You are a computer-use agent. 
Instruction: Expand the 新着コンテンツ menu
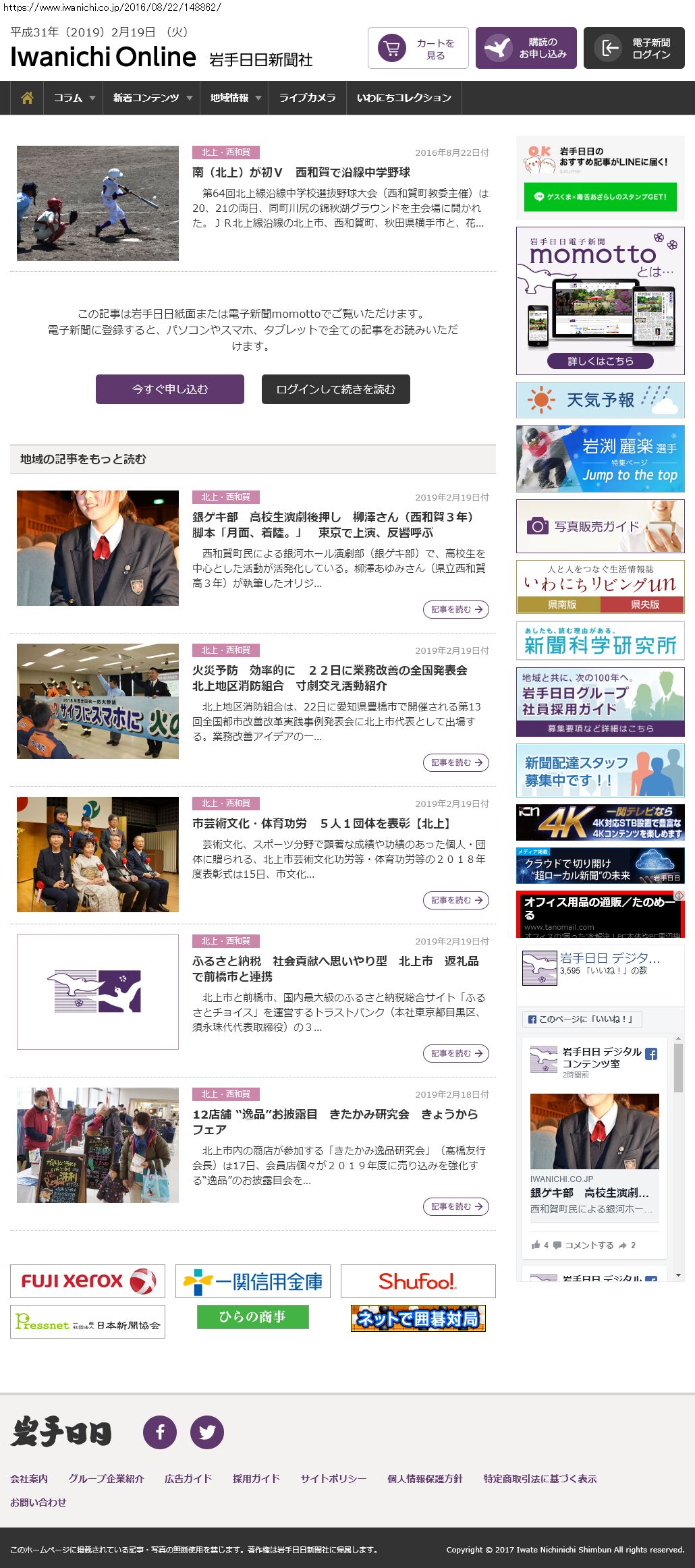[152, 98]
